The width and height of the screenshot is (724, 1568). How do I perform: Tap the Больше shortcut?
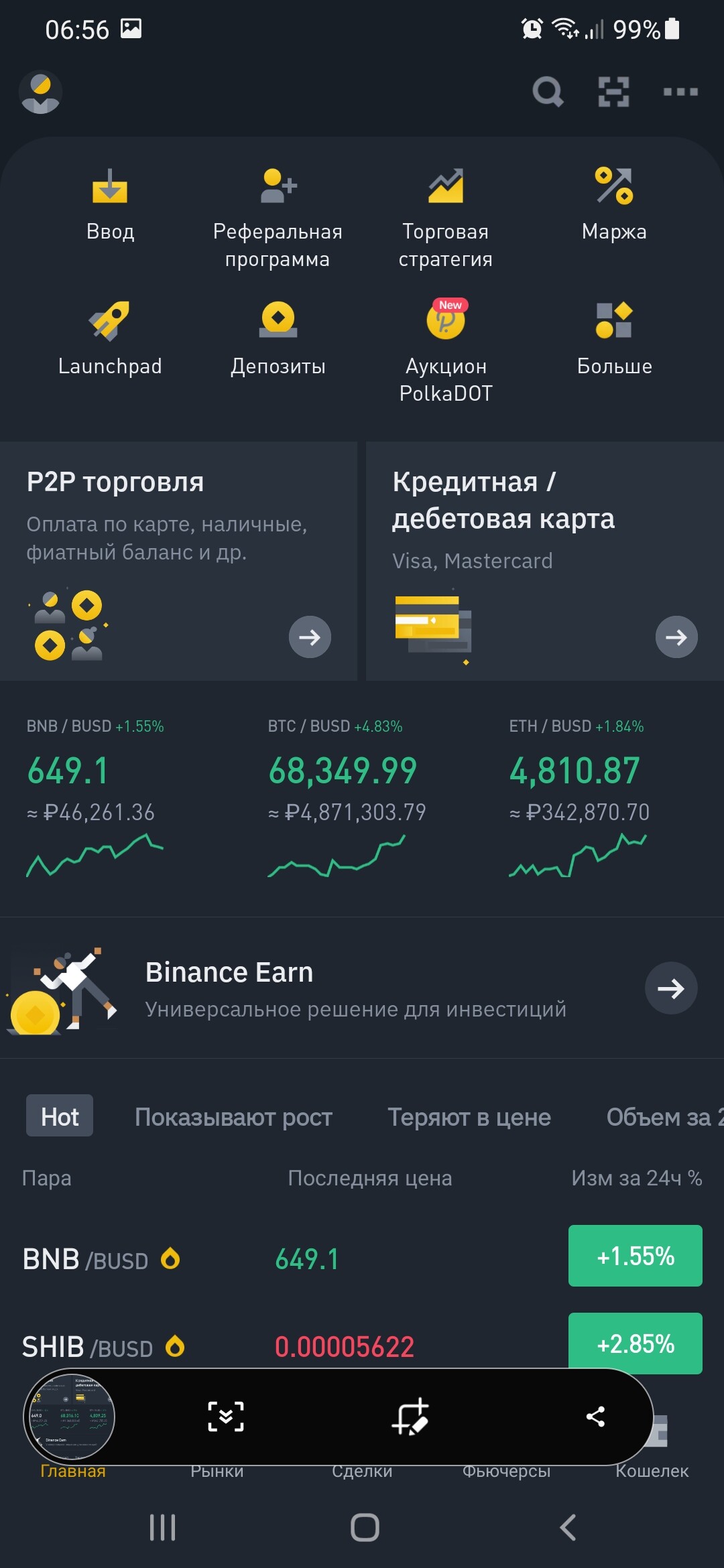click(614, 339)
